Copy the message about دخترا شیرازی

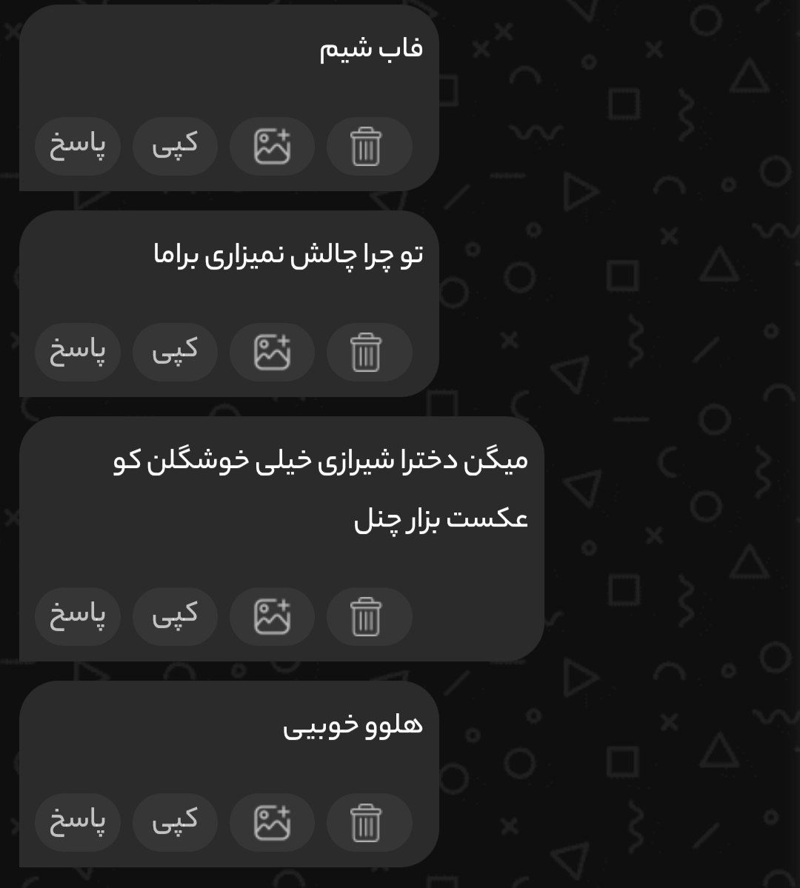point(175,616)
